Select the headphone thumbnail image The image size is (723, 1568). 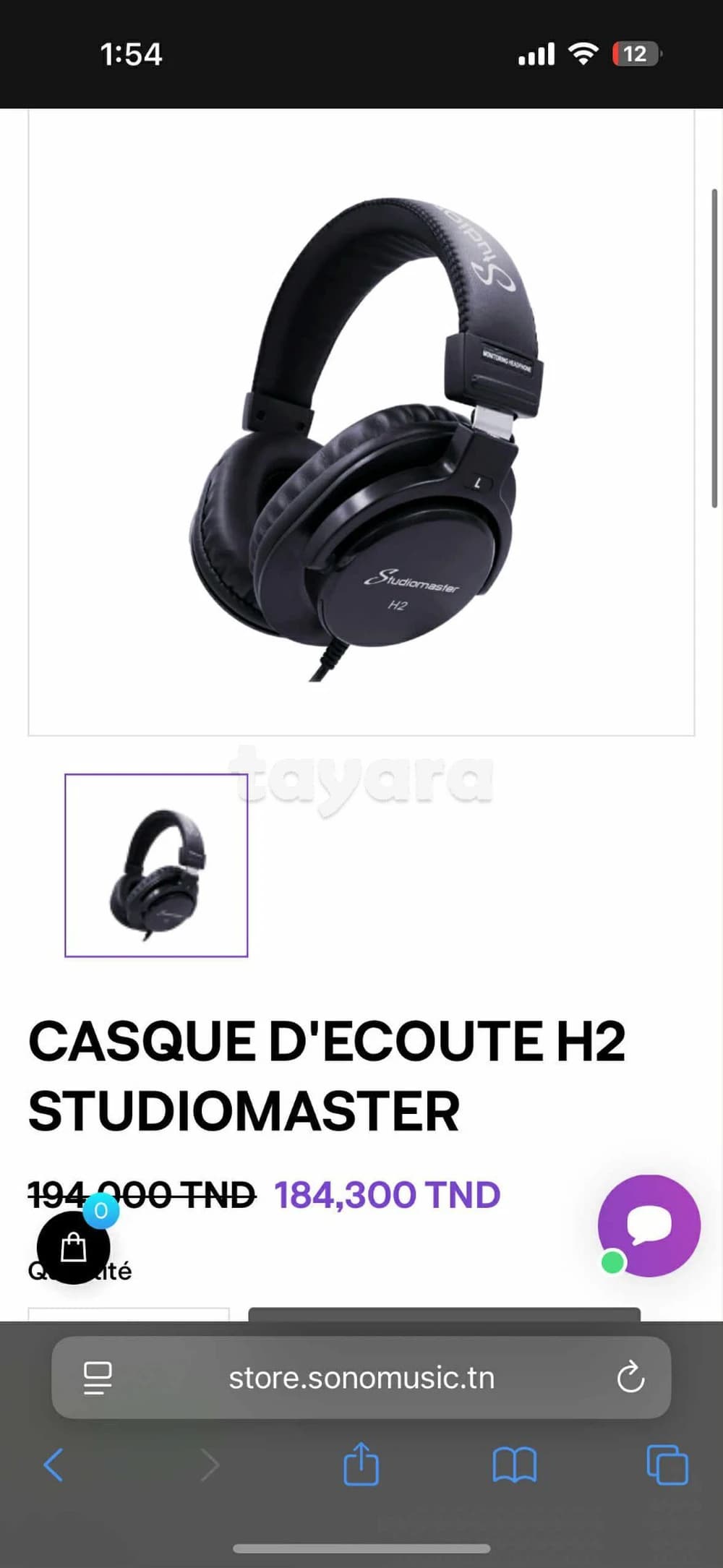coord(156,865)
